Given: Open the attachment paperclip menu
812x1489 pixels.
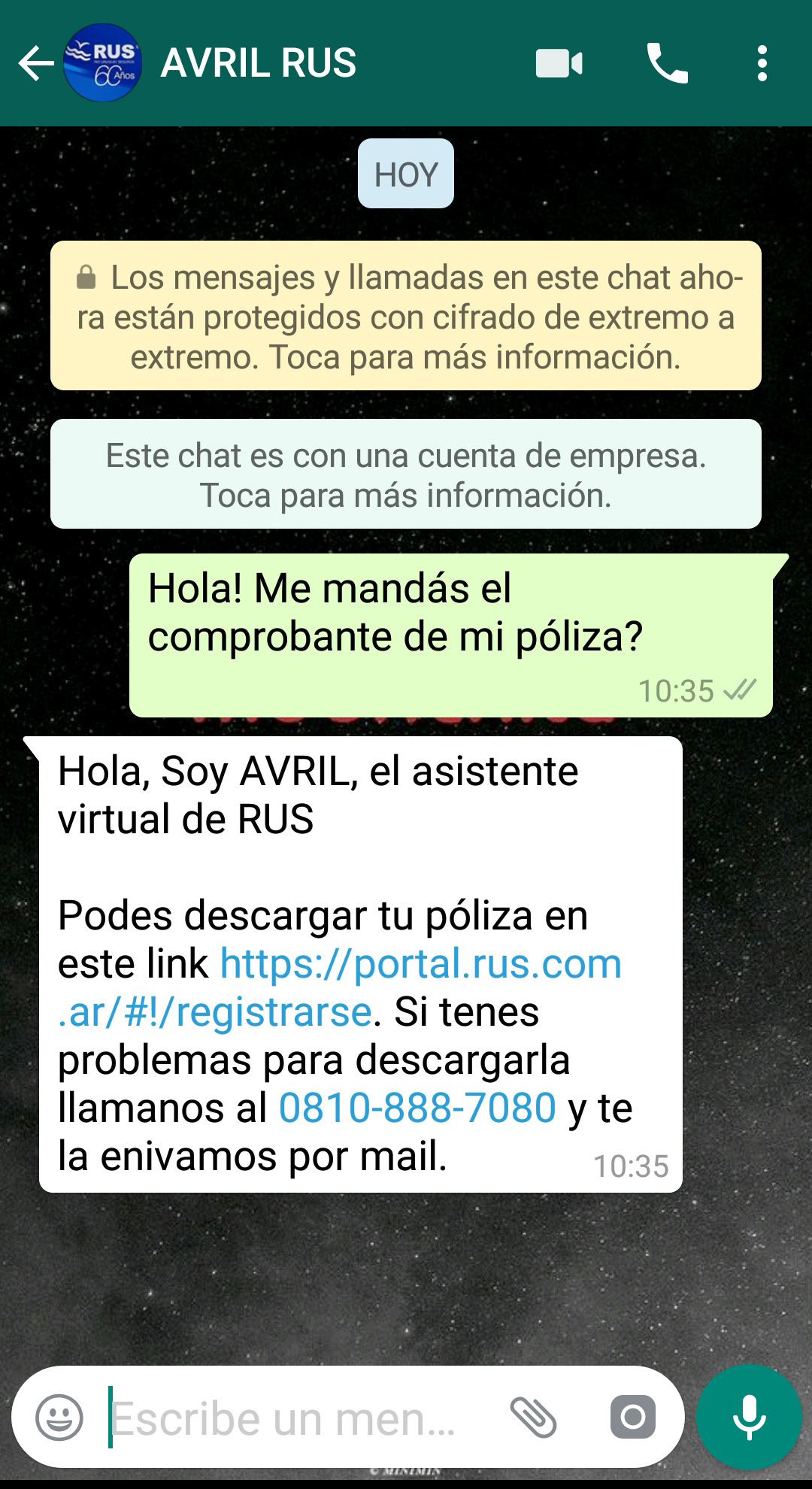Looking at the screenshot, I should [533, 1418].
